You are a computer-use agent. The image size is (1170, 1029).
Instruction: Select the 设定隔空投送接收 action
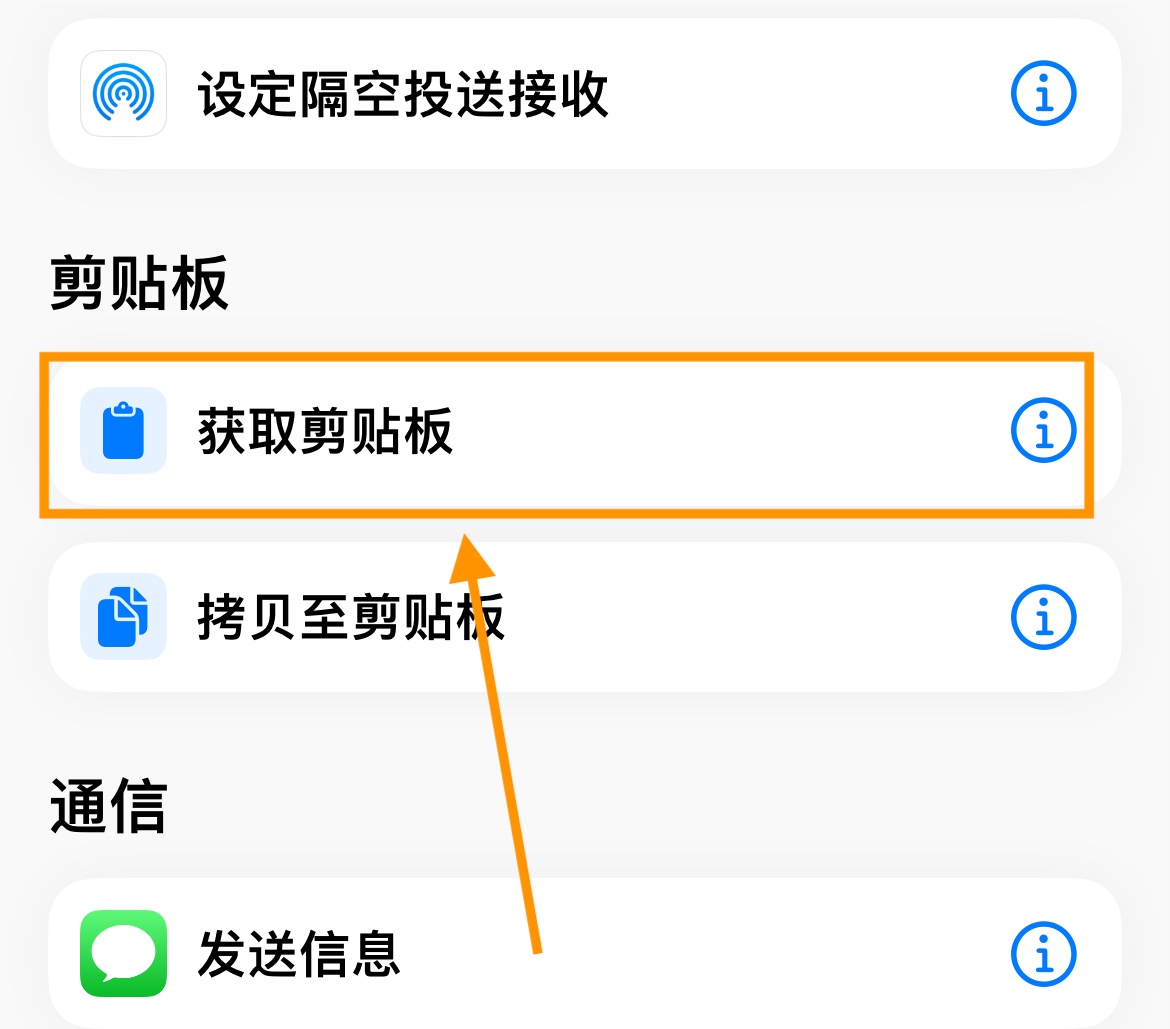(x=402, y=95)
